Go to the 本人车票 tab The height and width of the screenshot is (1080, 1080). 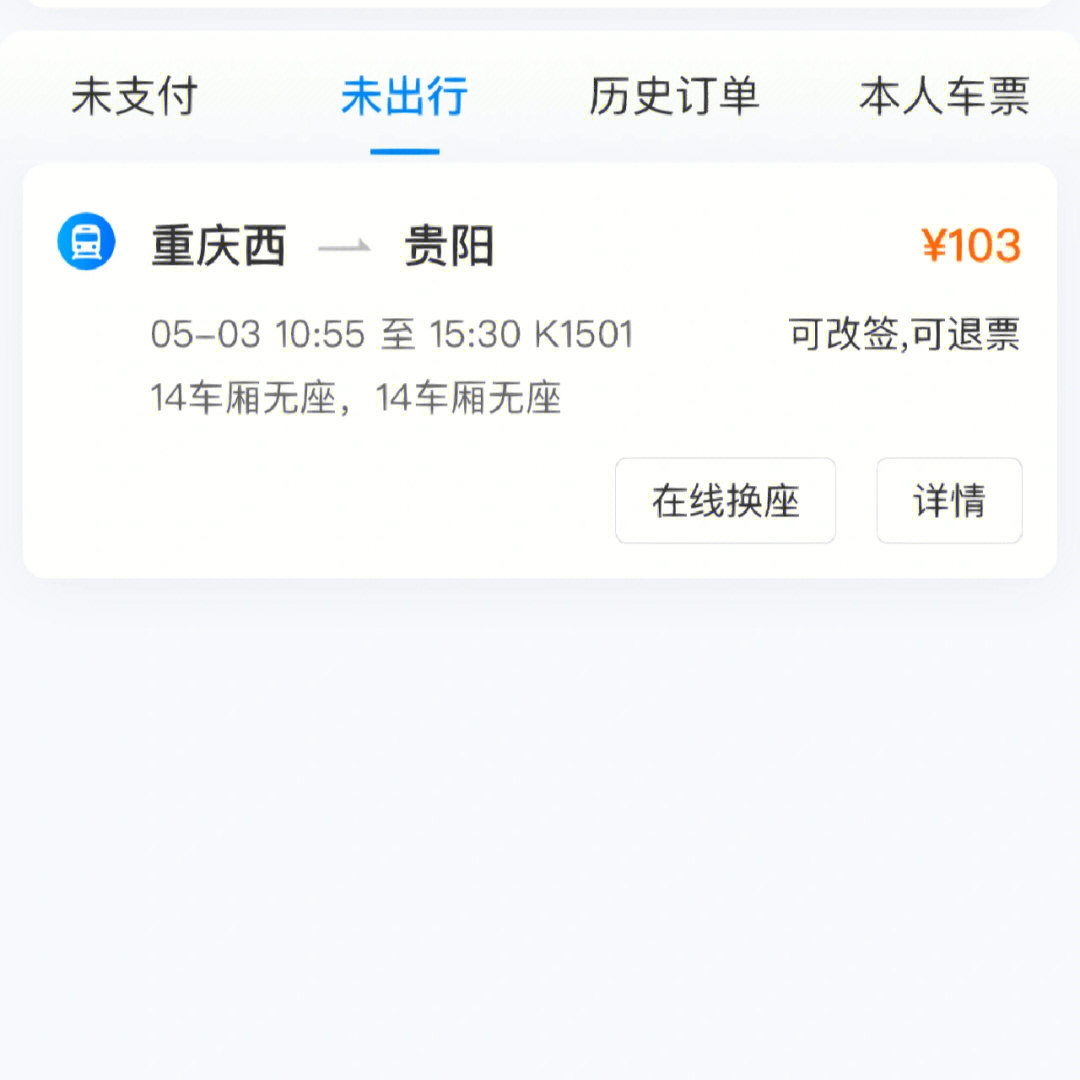(x=944, y=97)
